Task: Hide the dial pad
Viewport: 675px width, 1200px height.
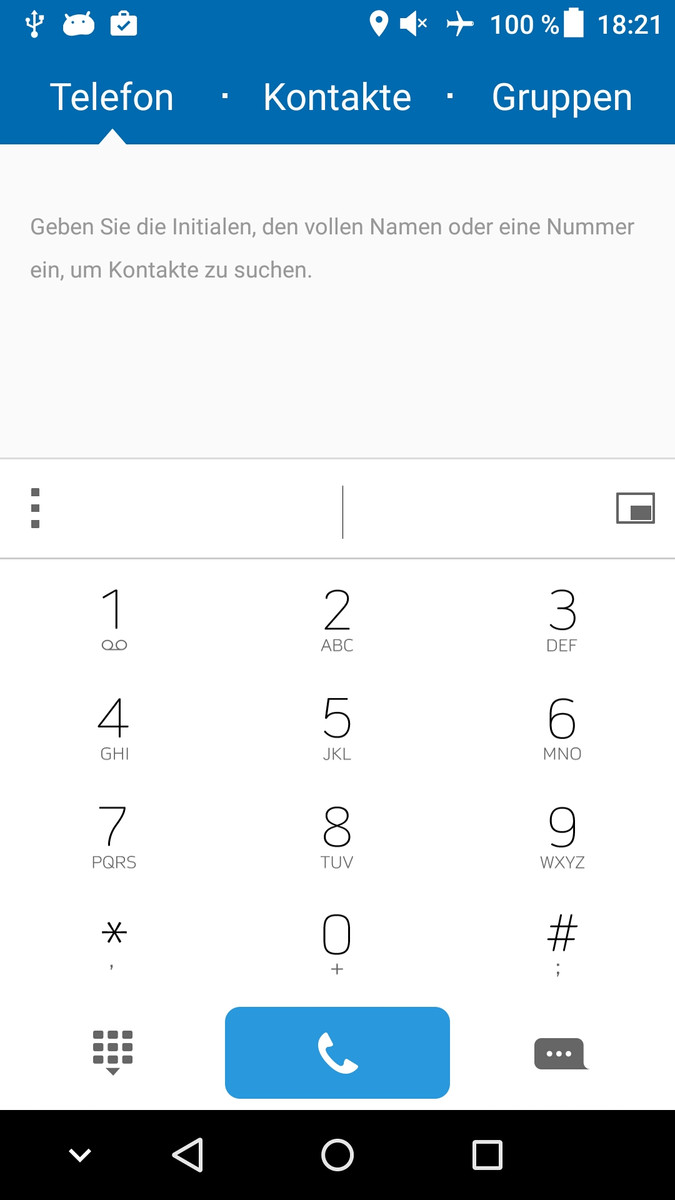Action: [x=113, y=1052]
